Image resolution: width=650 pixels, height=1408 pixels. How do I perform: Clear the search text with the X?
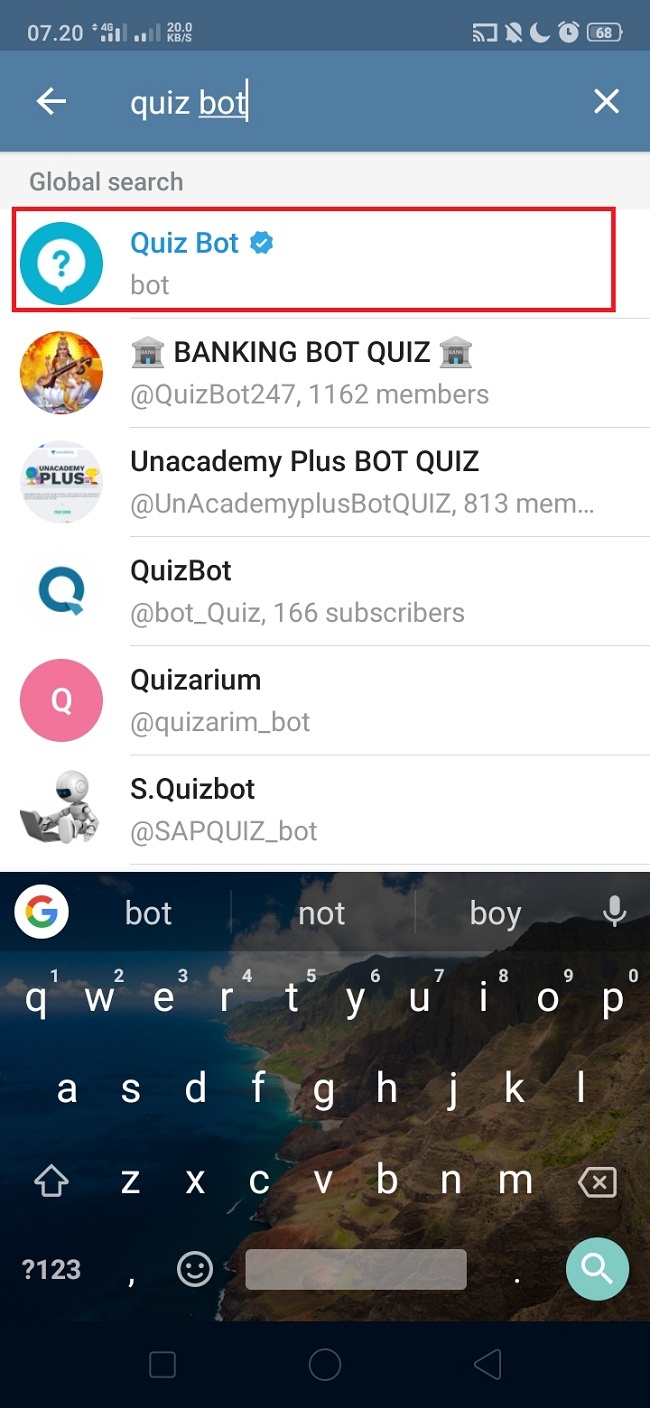[606, 101]
